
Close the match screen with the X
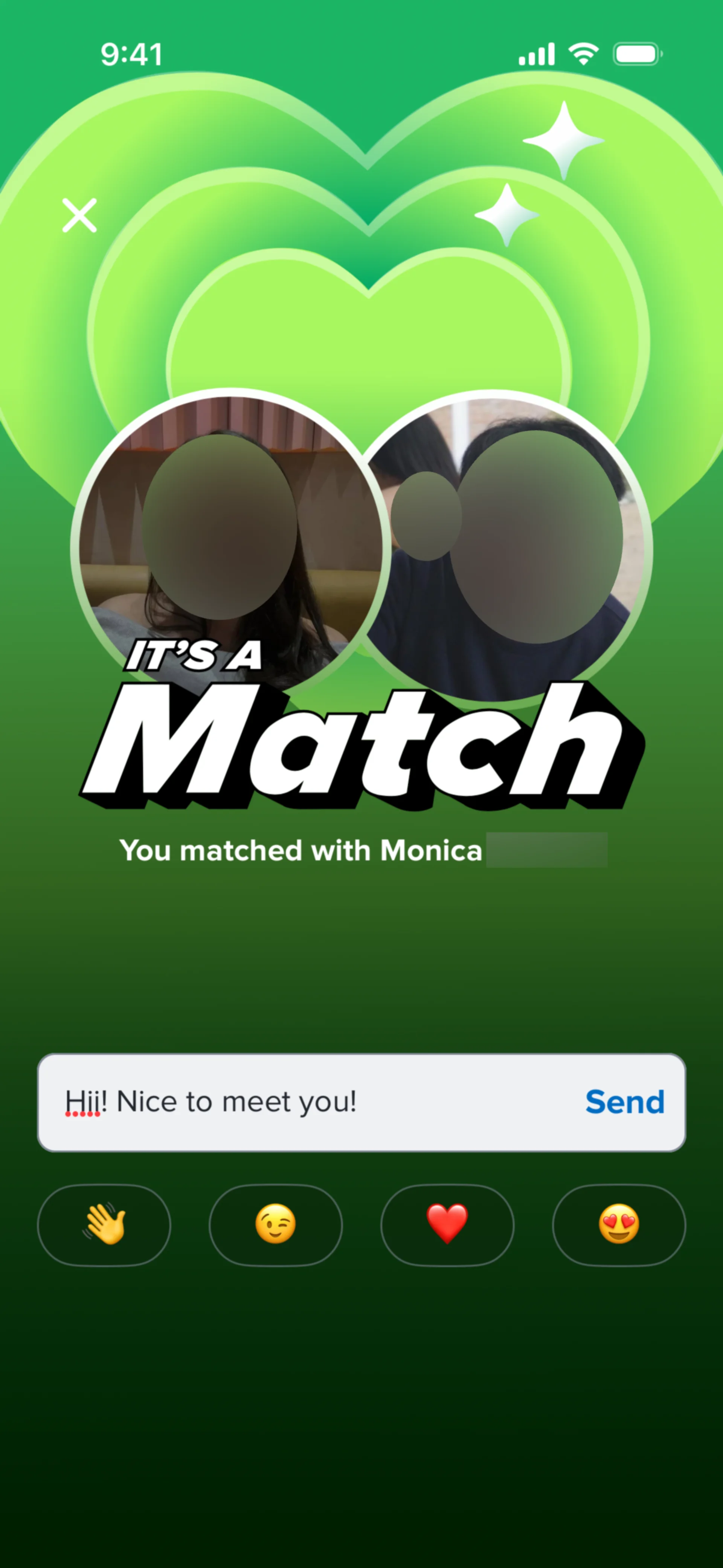click(x=79, y=215)
